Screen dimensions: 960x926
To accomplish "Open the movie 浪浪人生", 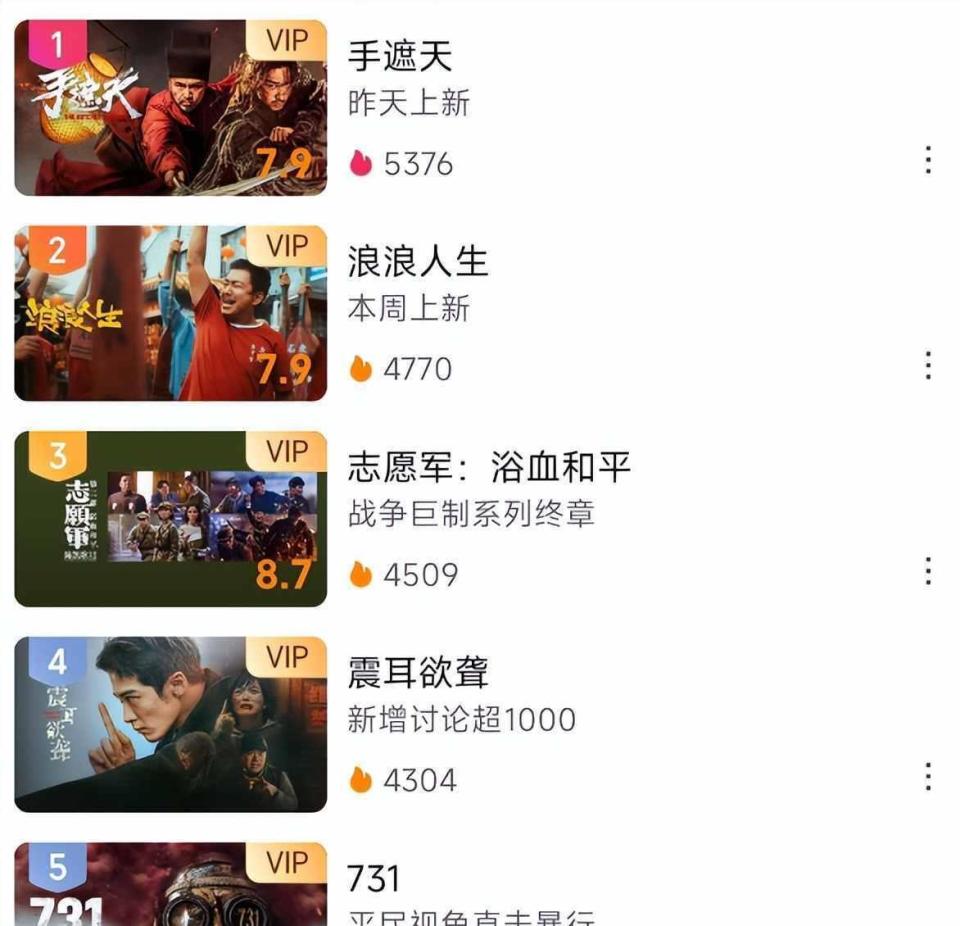I will [417, 261].
